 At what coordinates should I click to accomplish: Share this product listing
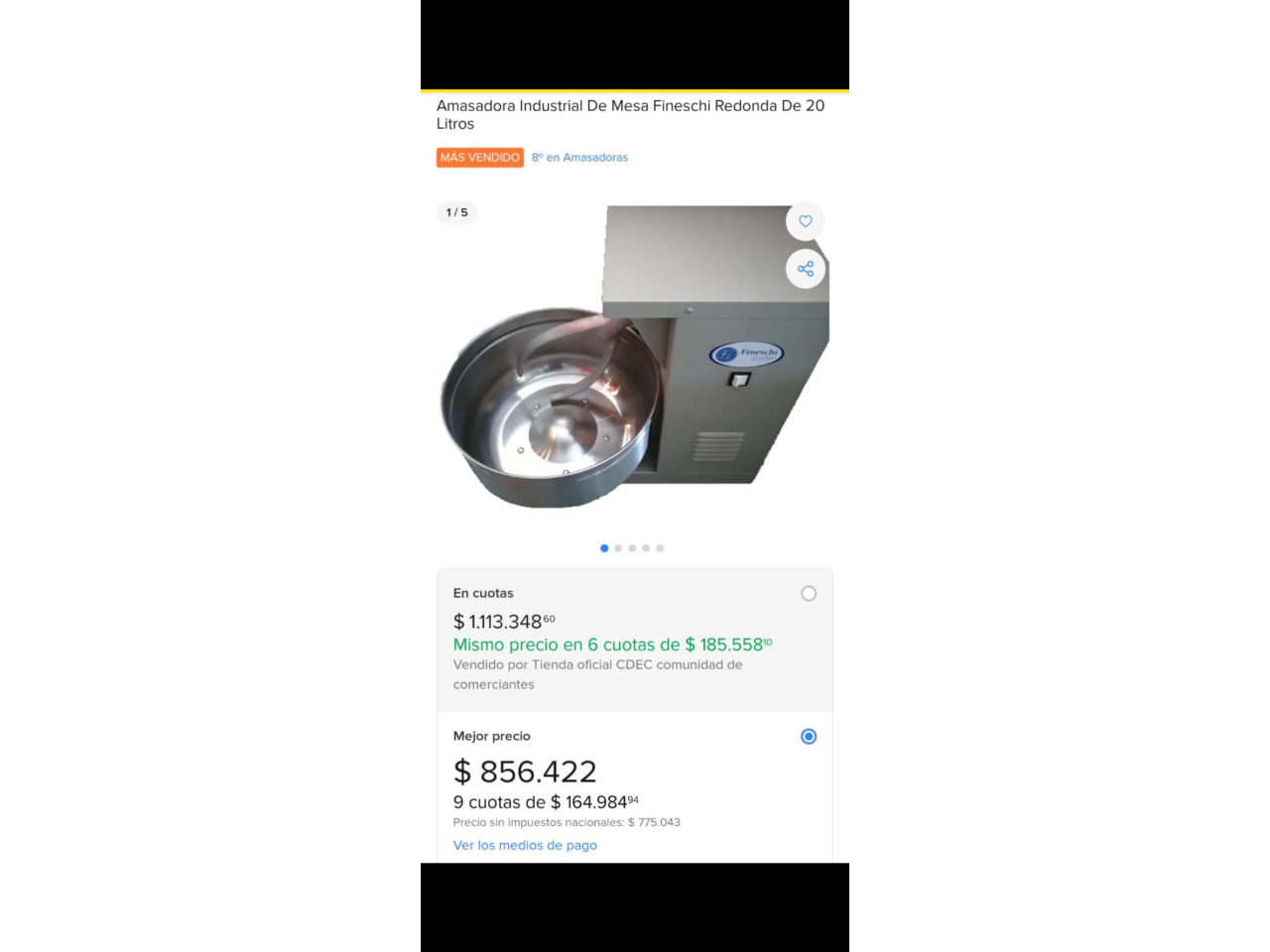806,269
